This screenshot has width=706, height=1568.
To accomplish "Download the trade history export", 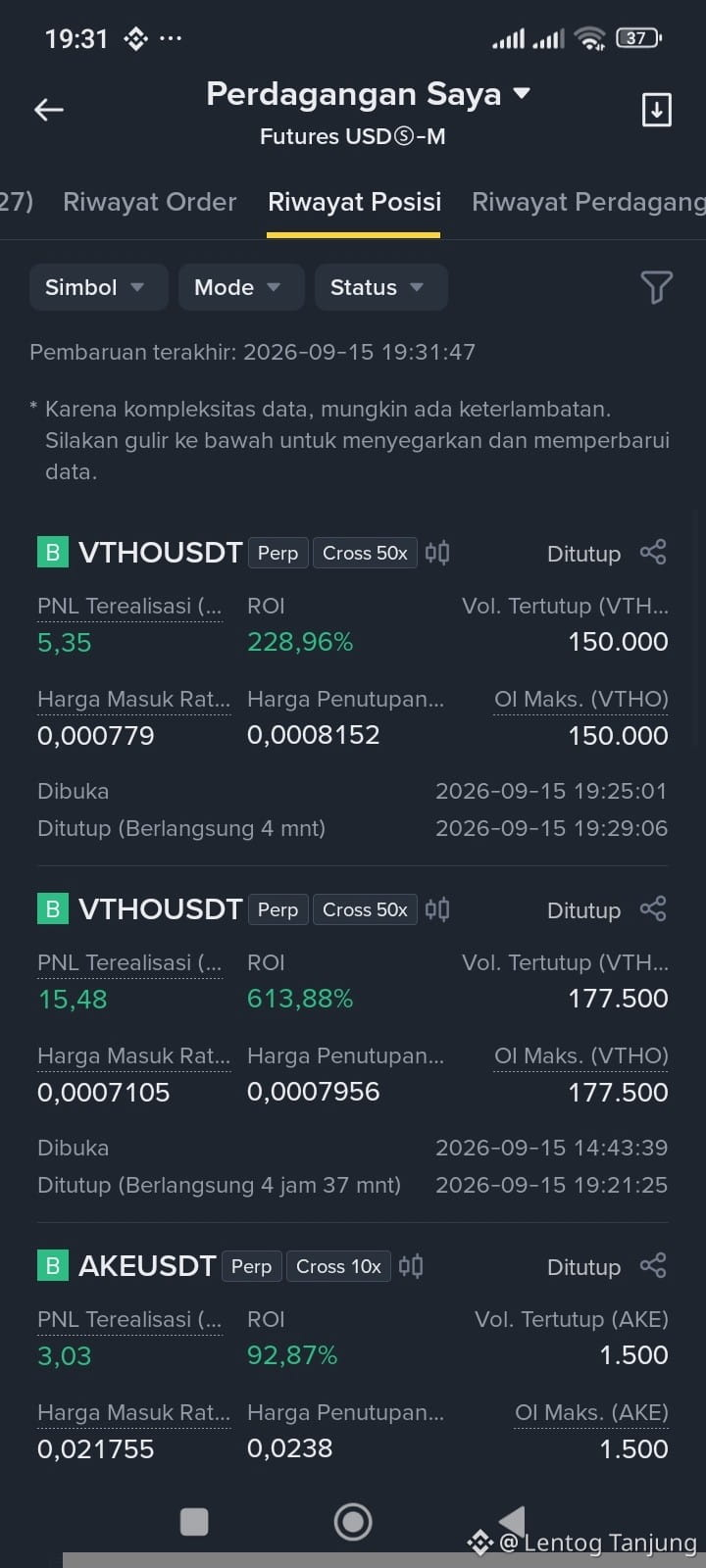I will click(656, 110).
